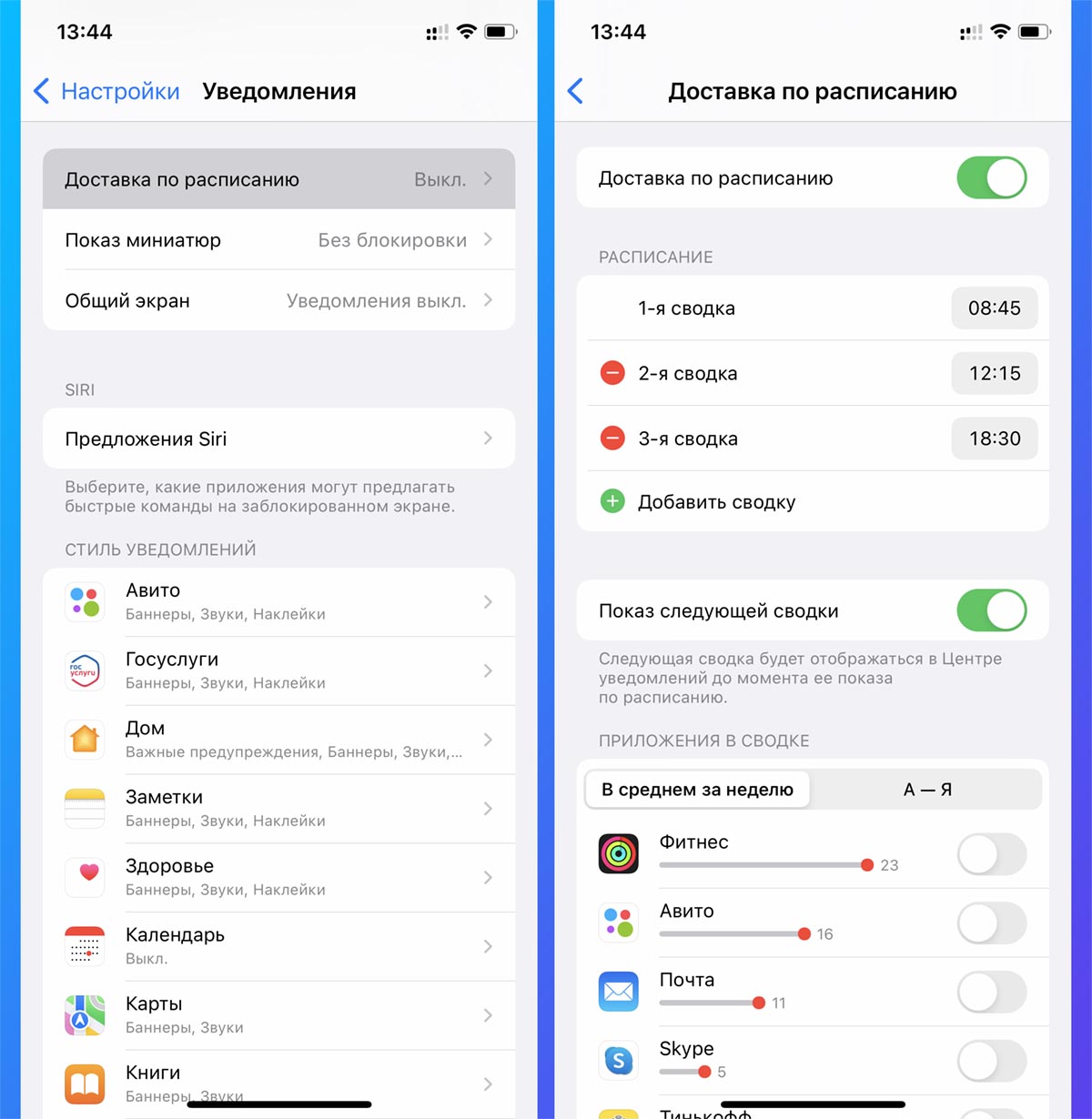Remove 2-я сводка with the red minus
This screenshot has width=1092, height=1119.
click(612, 373)
